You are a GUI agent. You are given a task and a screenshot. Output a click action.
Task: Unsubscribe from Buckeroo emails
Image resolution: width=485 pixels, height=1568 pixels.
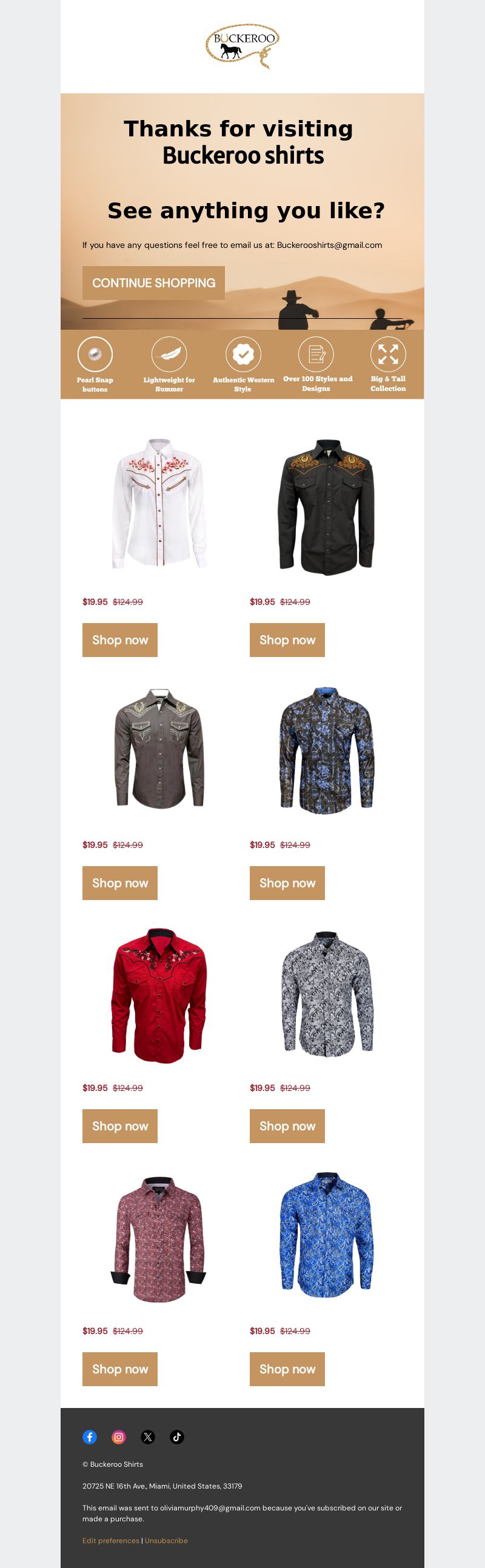(x=166, y=1540)
